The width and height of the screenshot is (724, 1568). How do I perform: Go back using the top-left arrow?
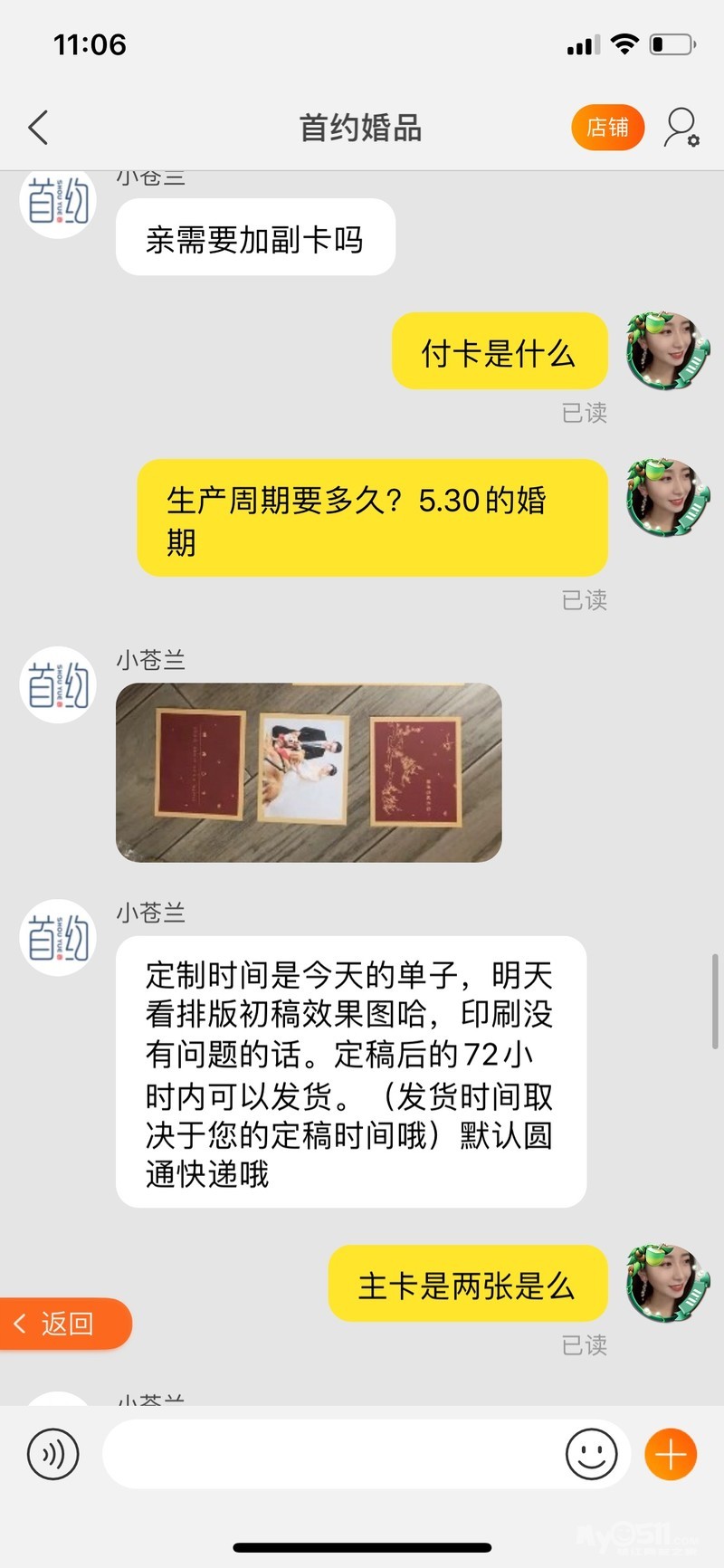tap(38, 128)
